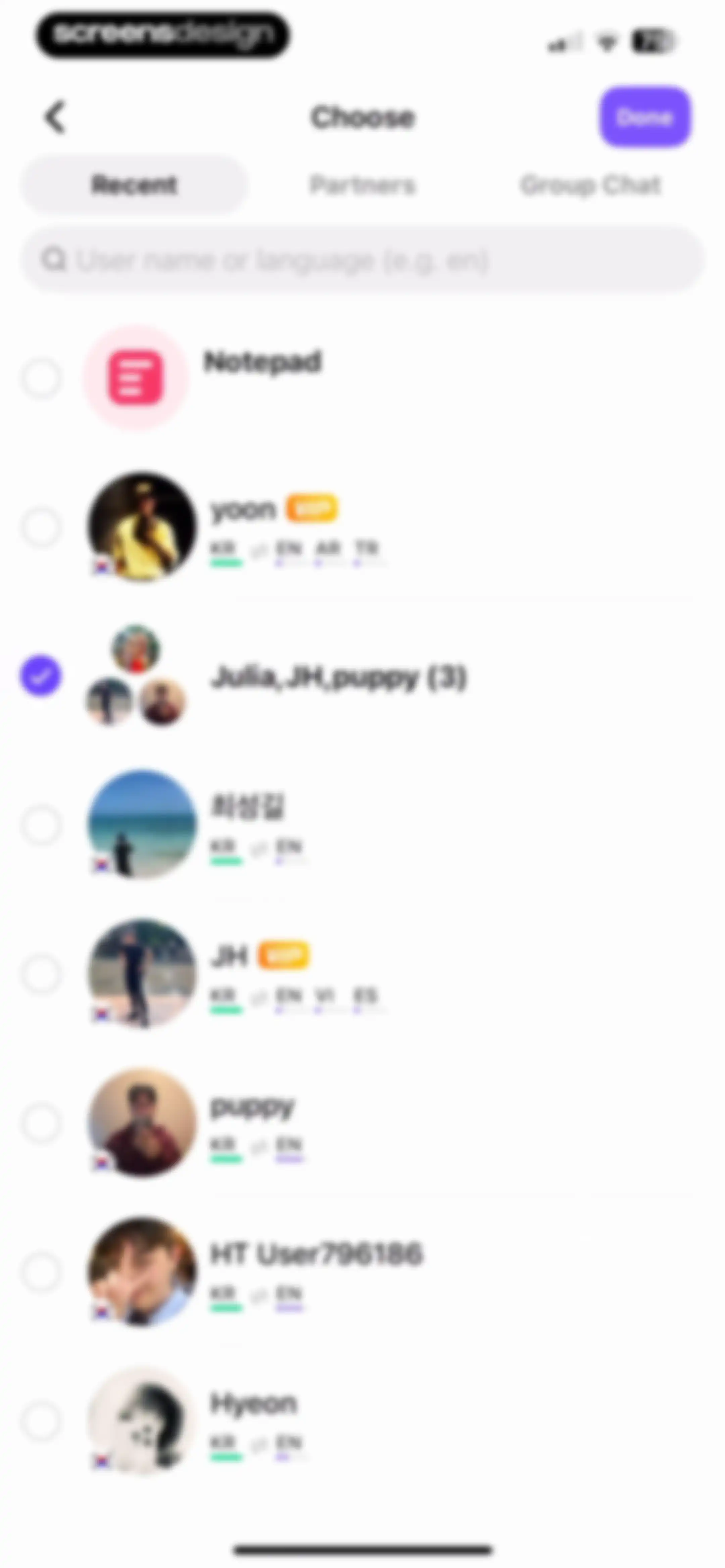Choose puppy as a recipient
Screen dimensions: 725x1568
[x=41, y=1123]
